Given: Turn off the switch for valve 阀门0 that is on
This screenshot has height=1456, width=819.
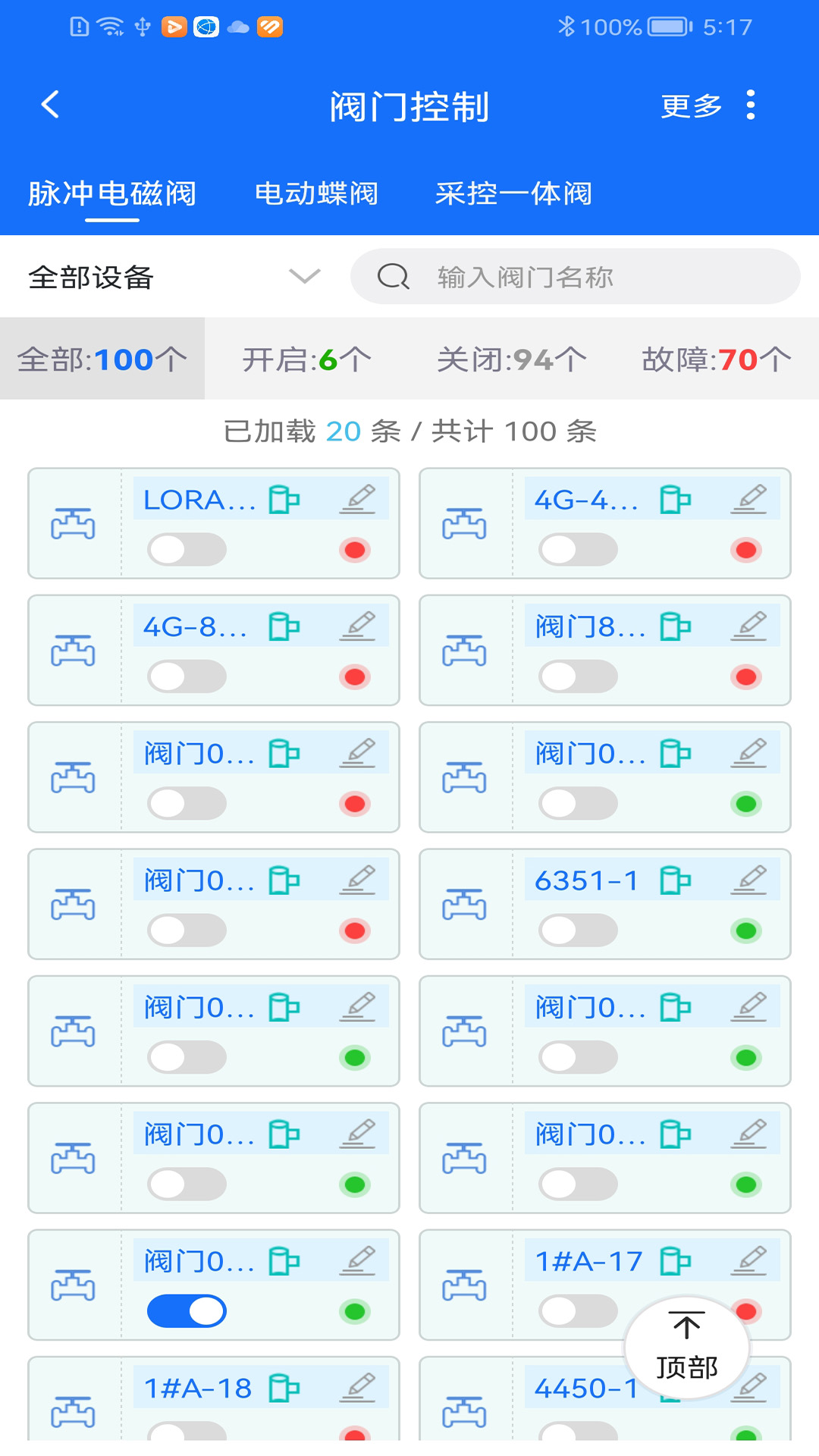Looking at the screenshot, I should click(x=184, y=1310).
